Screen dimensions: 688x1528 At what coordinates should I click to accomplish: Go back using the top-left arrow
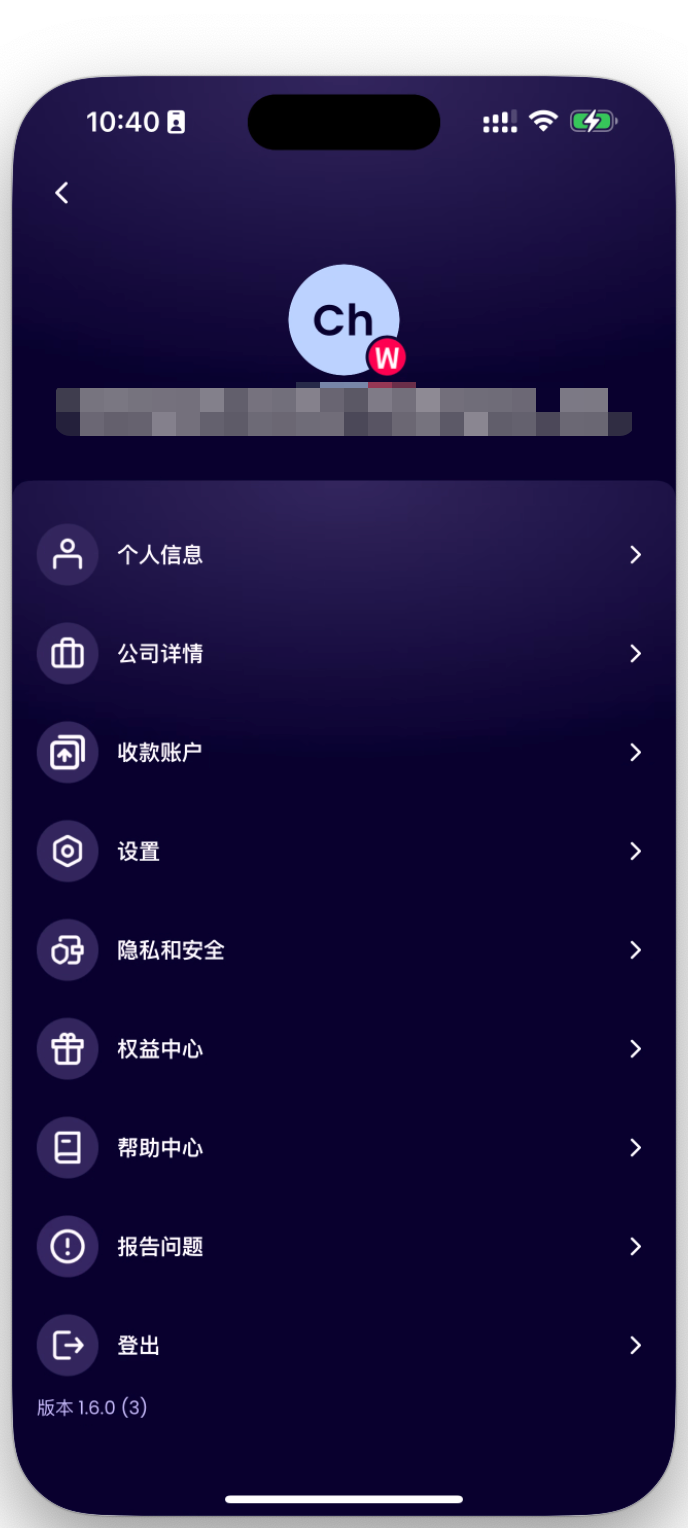click(x=62, y=193)
